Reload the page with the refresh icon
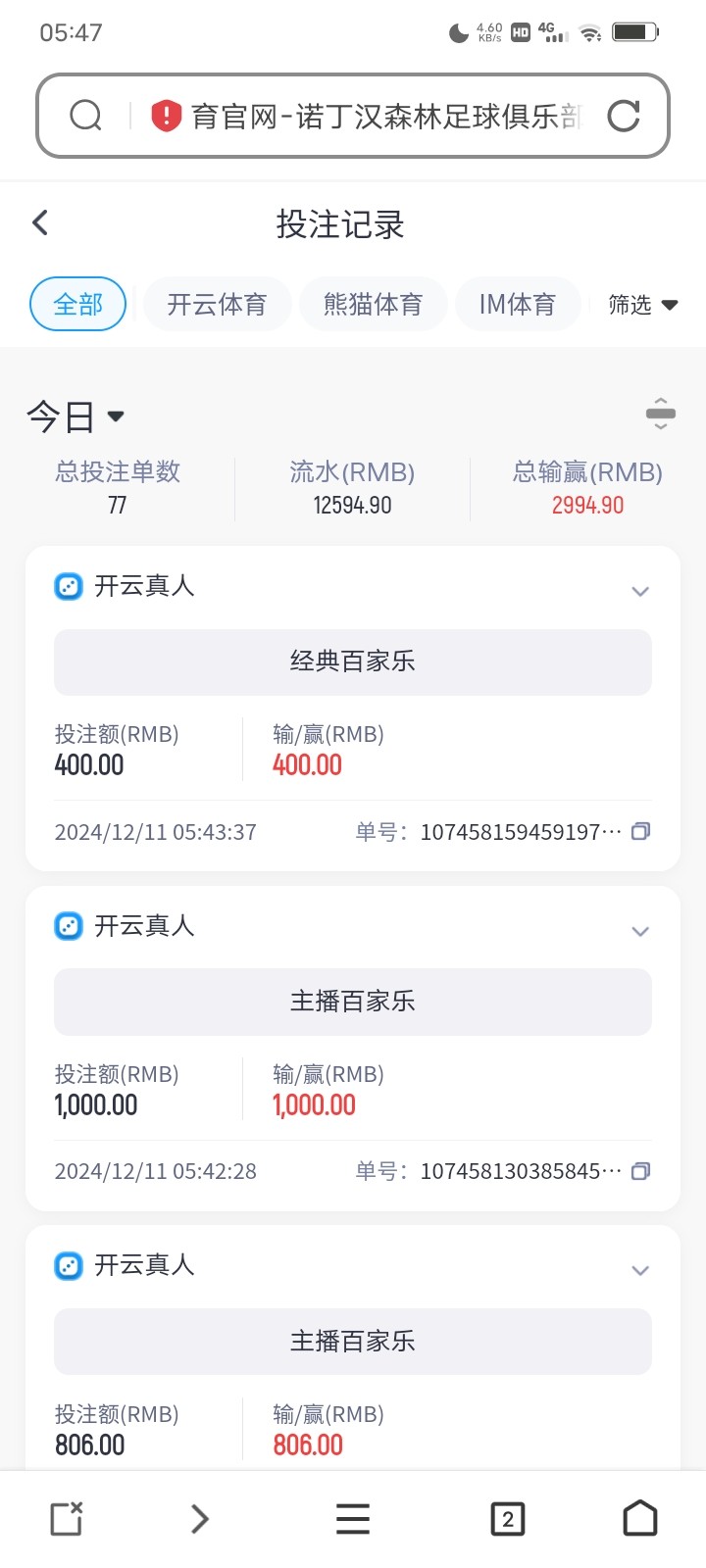The height and width of the screenshot is (1568, 706). click(x=624, y=116)
